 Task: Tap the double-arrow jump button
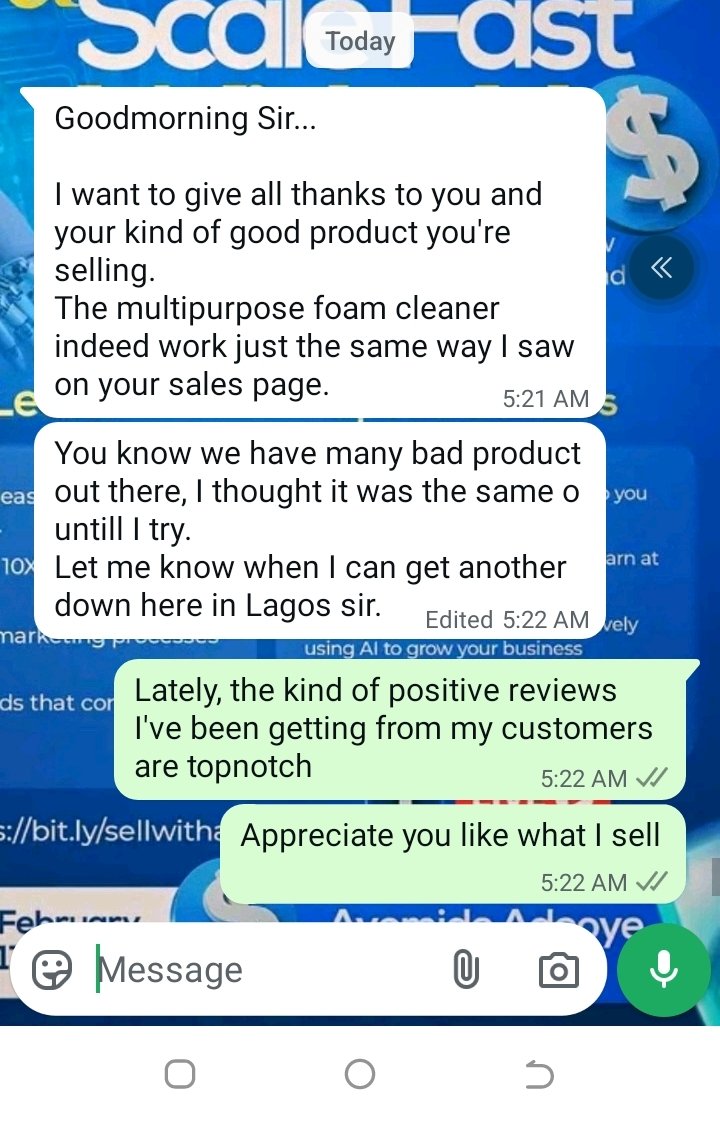click(x=661, y=268)
